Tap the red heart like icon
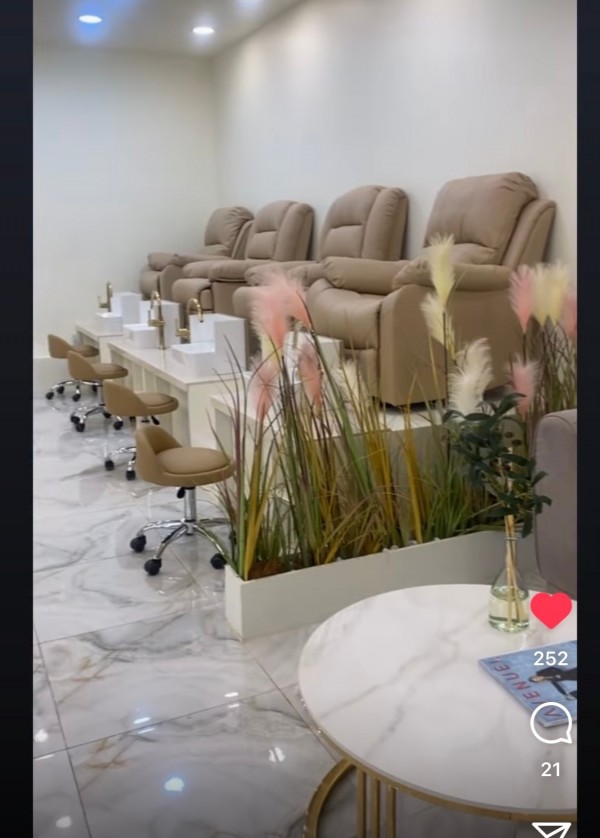The width and height of the screenshot is (600, 838). pyautogui.click(x=551, y=610)
